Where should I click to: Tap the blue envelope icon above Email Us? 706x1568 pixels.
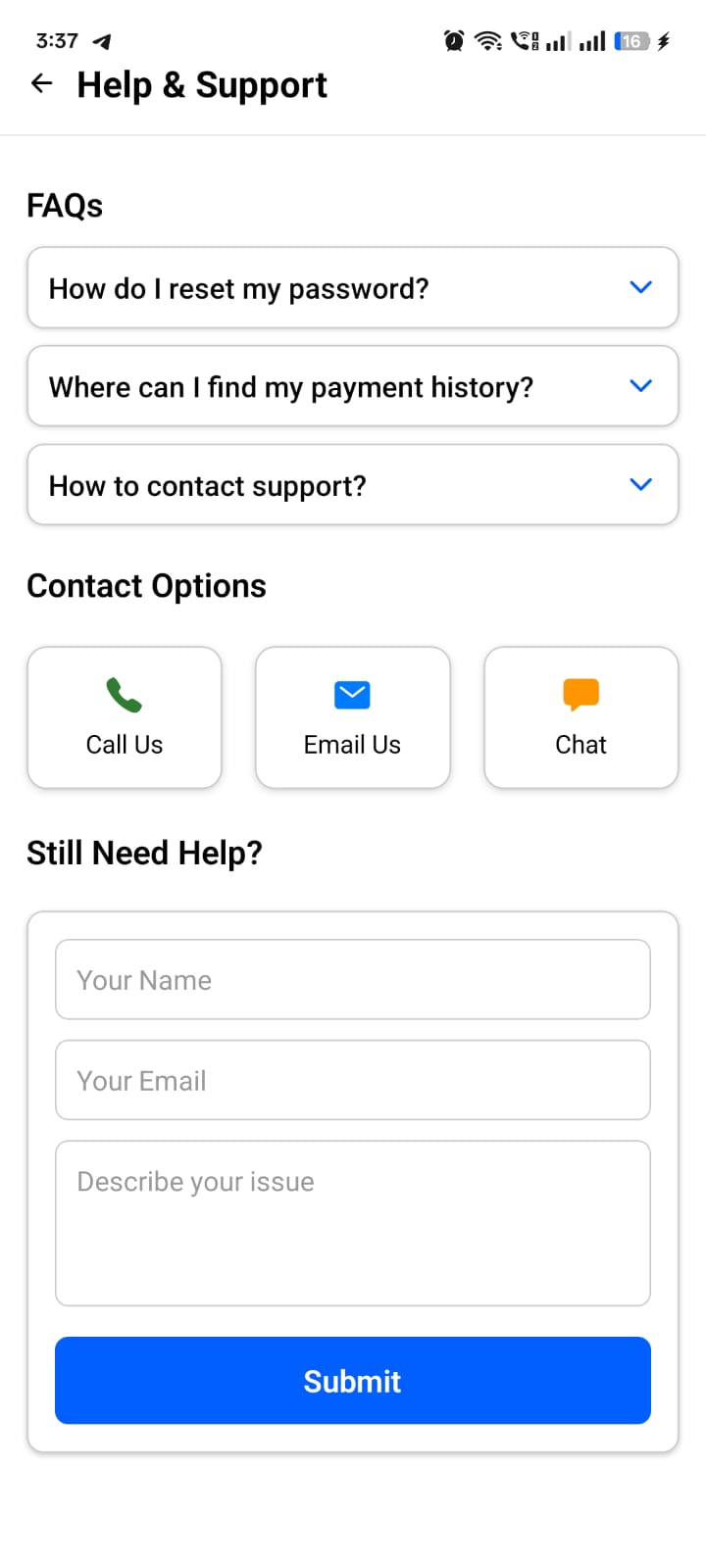coord(352,694)
